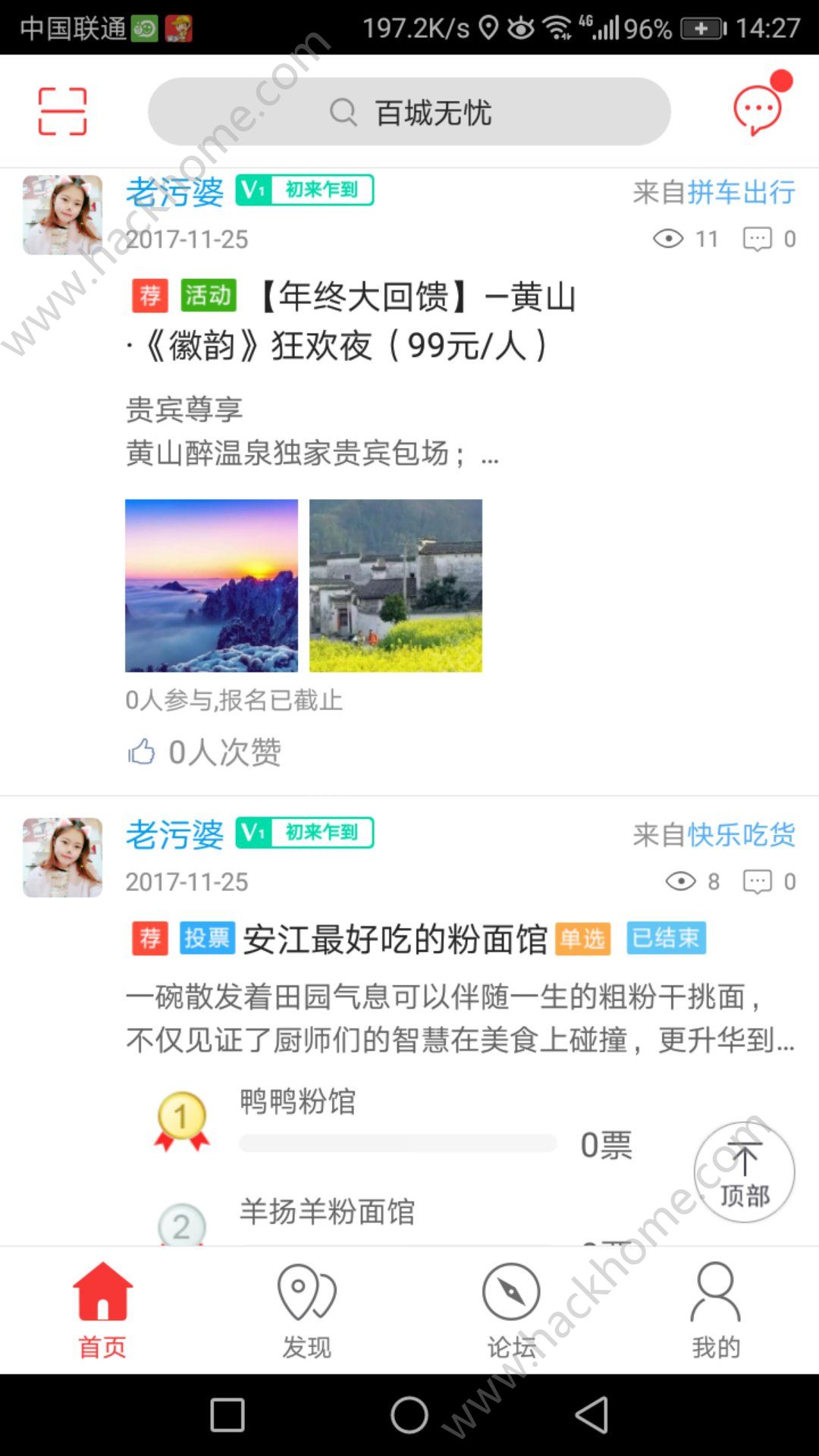Open the QR scan icon
The height and width of the screenshot is (1456, 819).
(x=62, y=111)
